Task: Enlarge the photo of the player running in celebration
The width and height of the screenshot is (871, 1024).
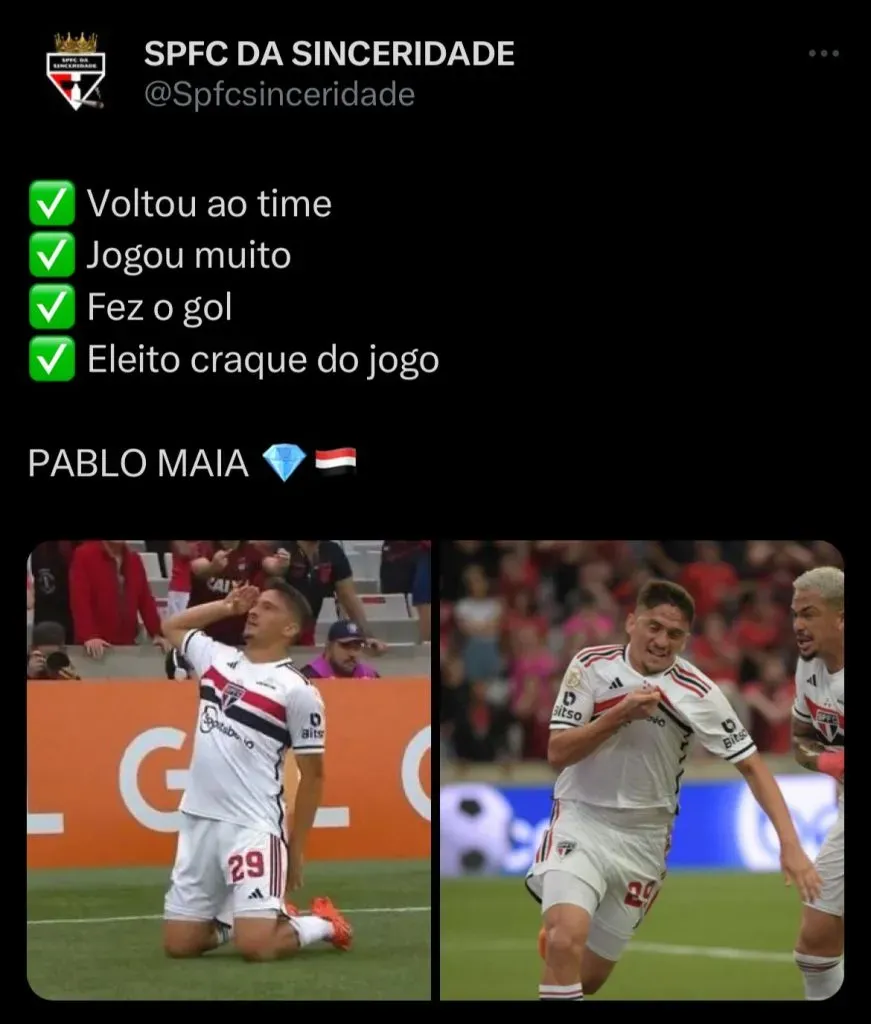Action: [x=642, y=770]
